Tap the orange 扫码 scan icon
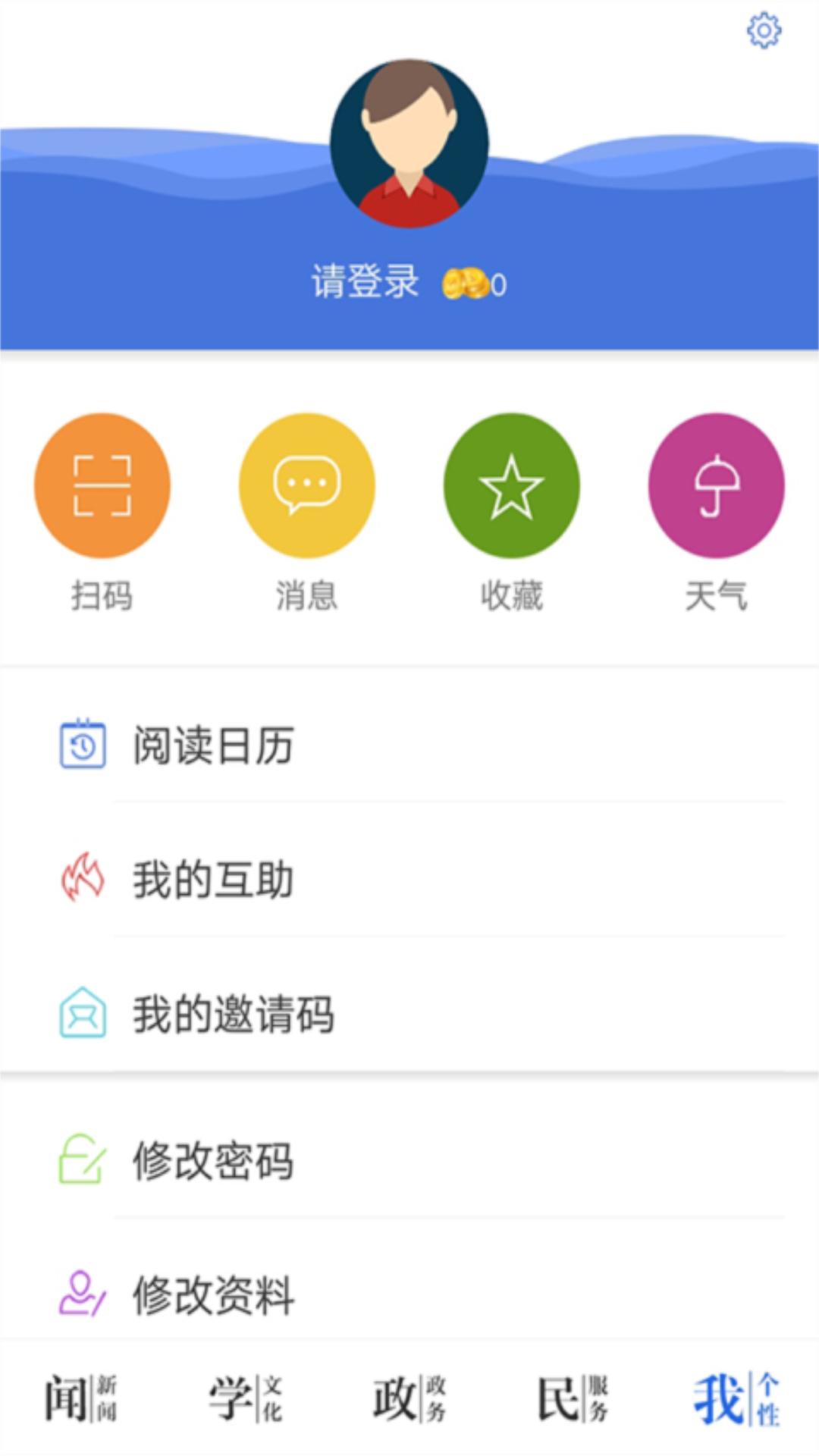 [101, 486]
